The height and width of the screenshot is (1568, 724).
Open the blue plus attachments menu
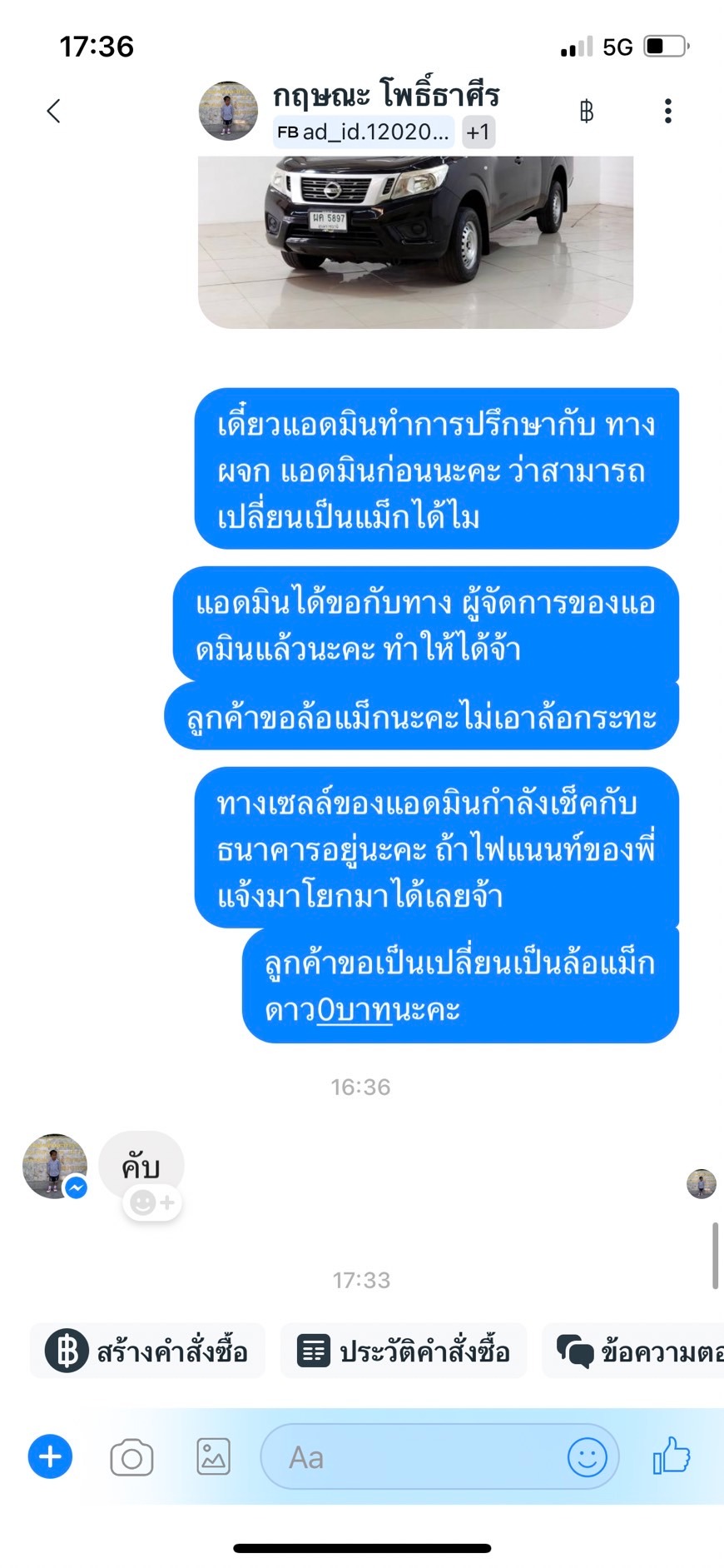[50, 1456]
